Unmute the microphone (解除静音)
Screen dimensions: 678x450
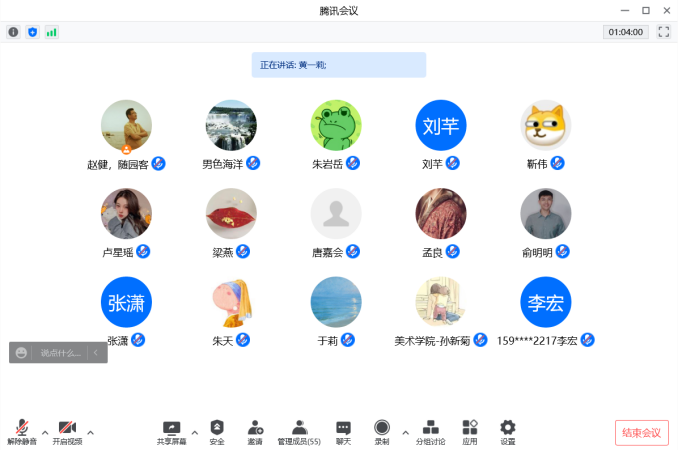(22, 430)
